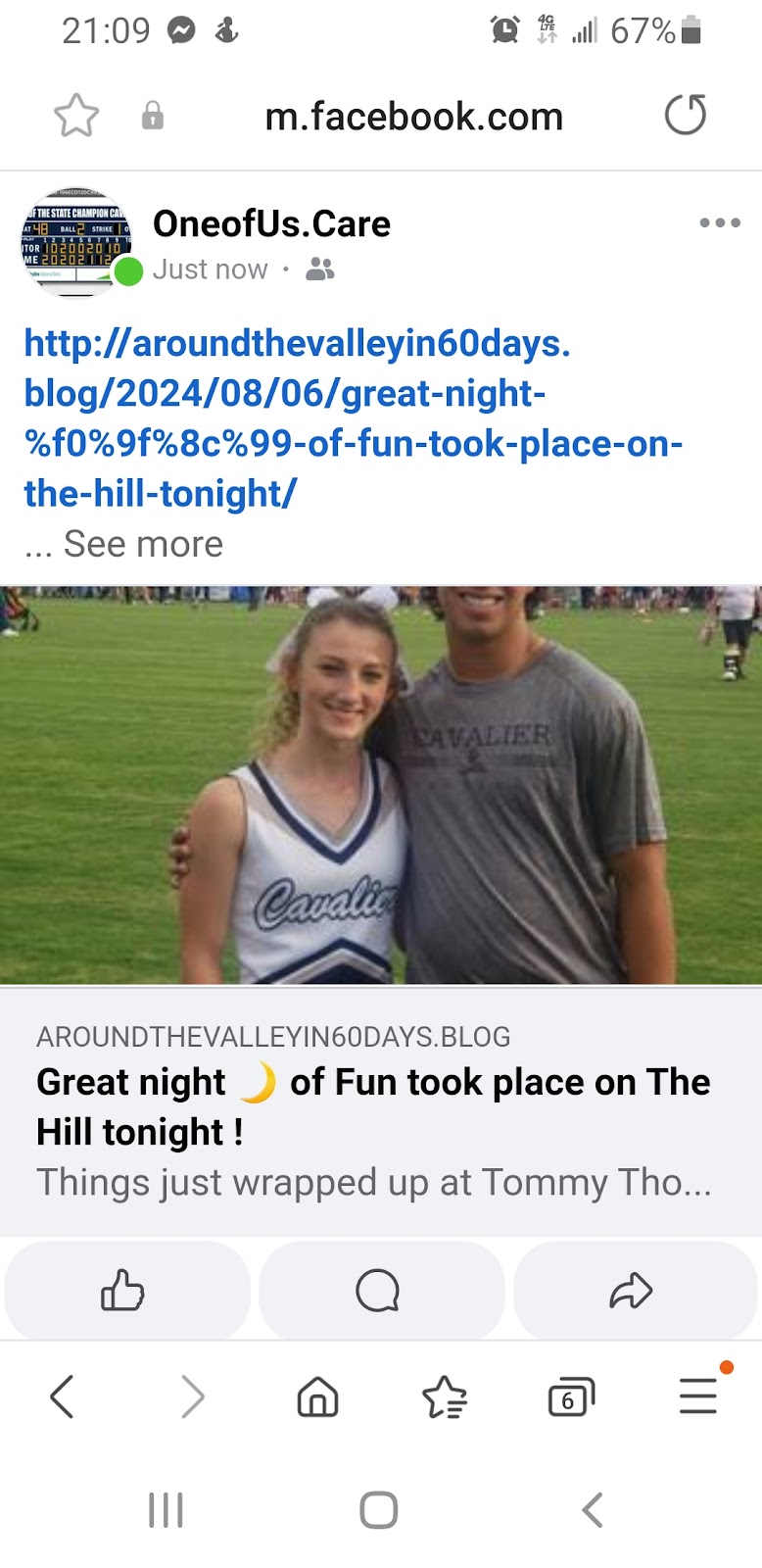Open the aroundthevalleyin60days blog URL link
762x1568 pixels.
point(354,418)
